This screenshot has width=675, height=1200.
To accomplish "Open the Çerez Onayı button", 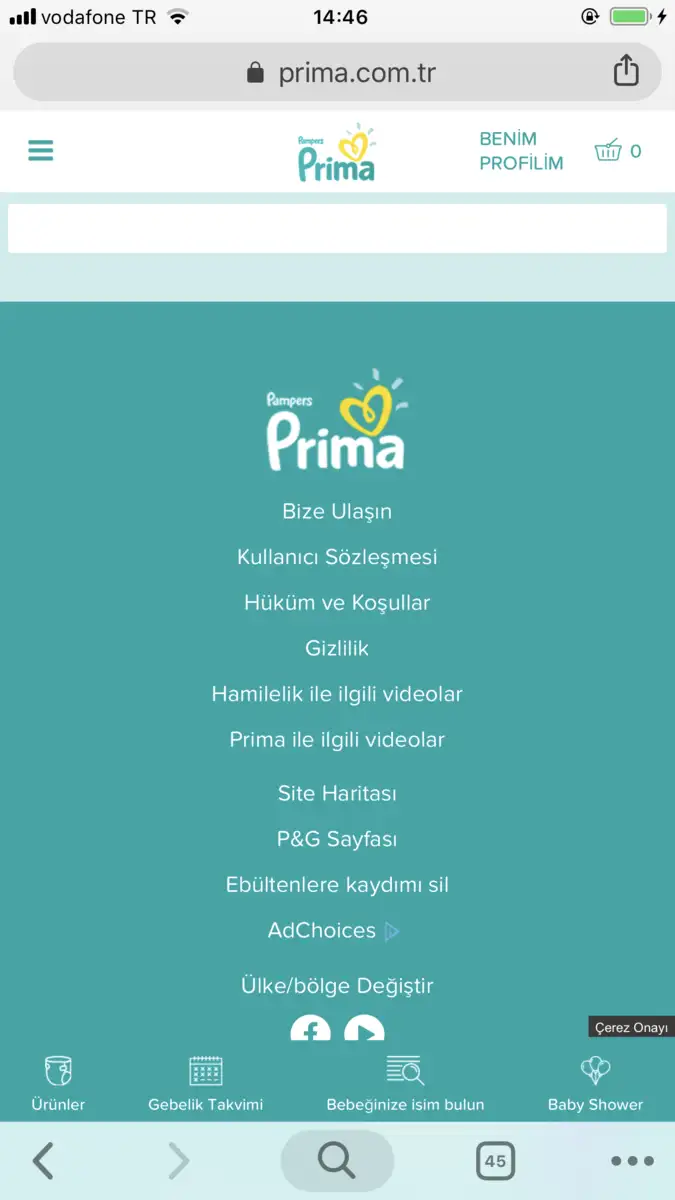I will coord(631,1028).
